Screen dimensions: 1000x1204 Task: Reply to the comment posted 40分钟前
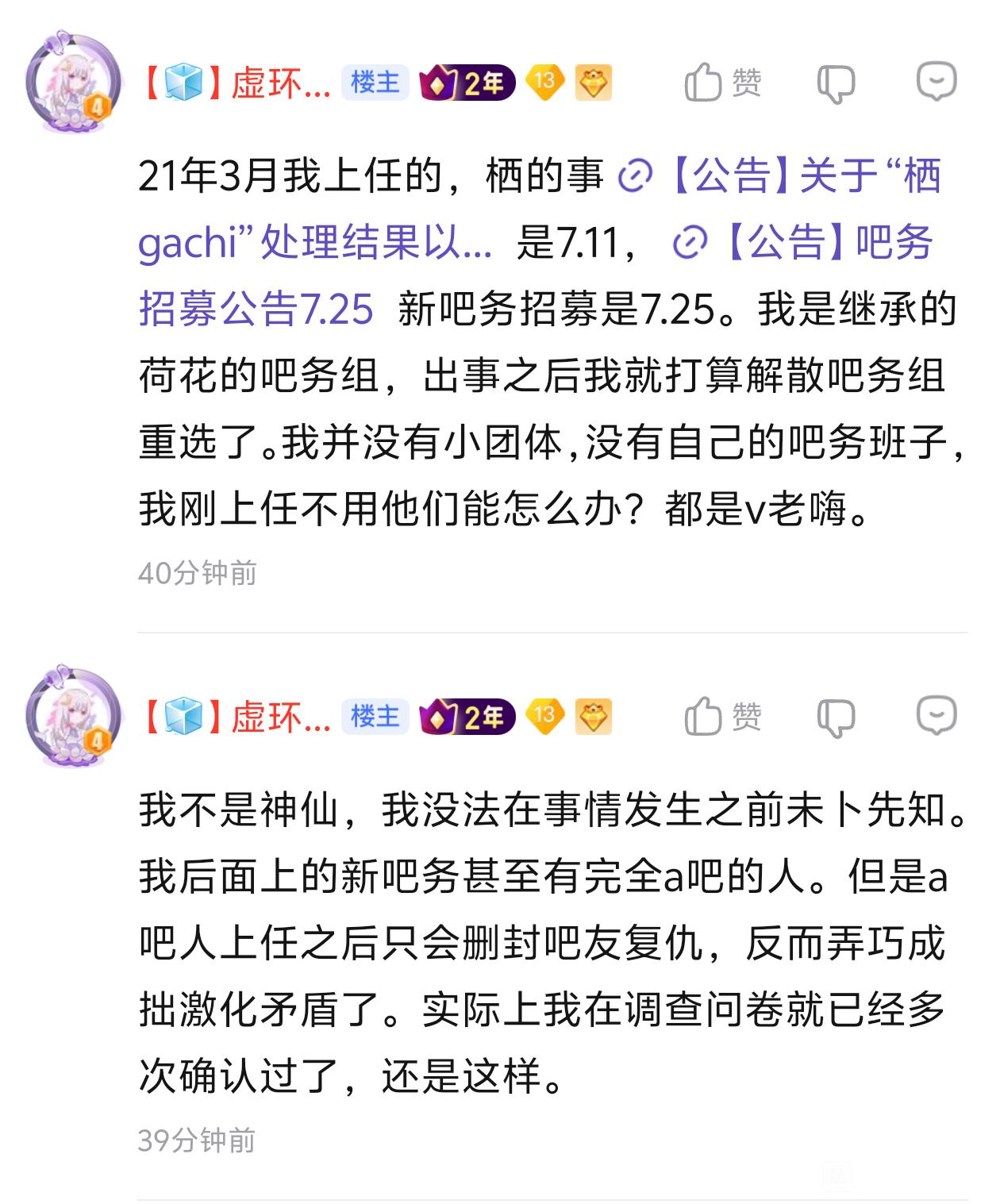[x=937, y=81]
